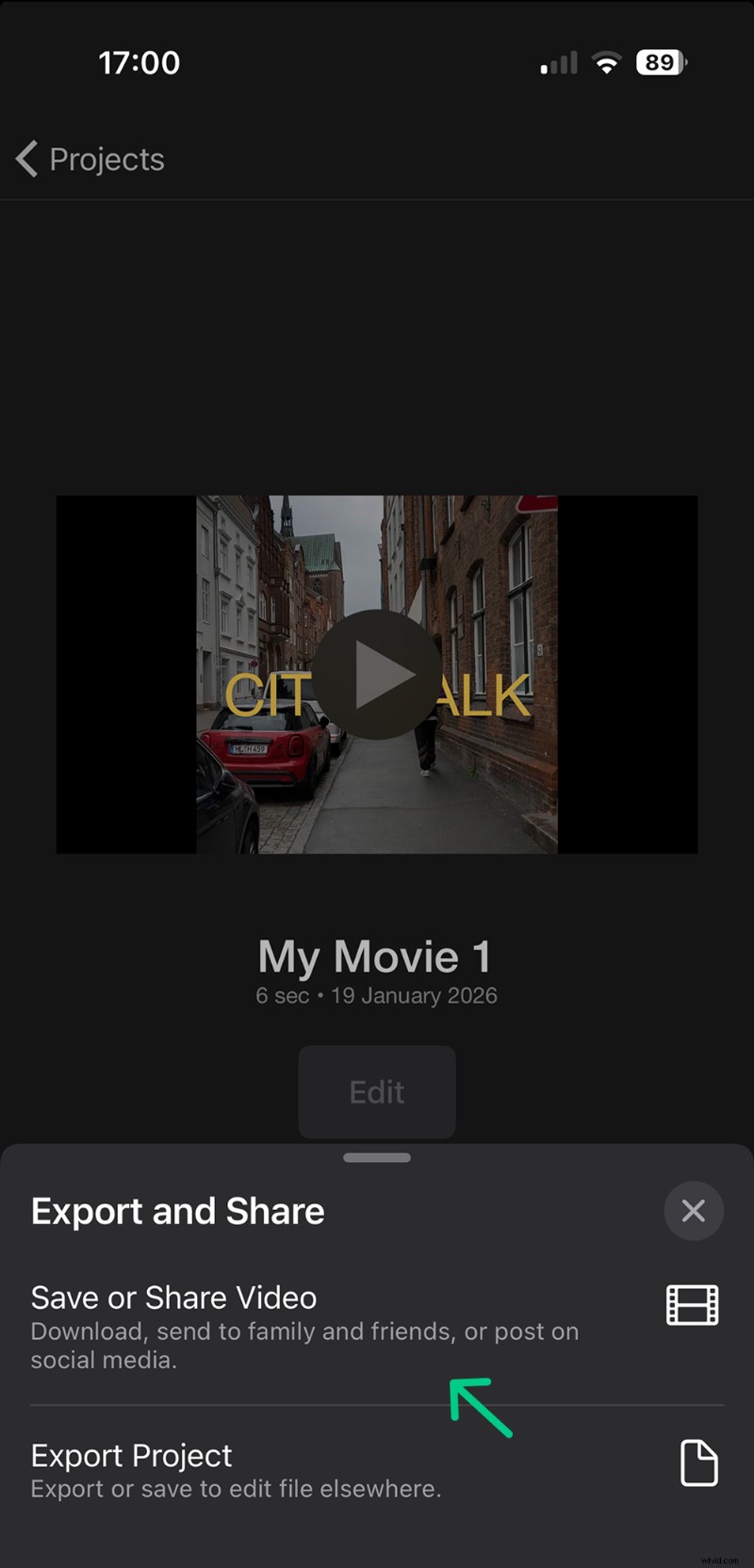Tap the cellular signal bars icon
754x1568 pixels.
tap(557, 62)
